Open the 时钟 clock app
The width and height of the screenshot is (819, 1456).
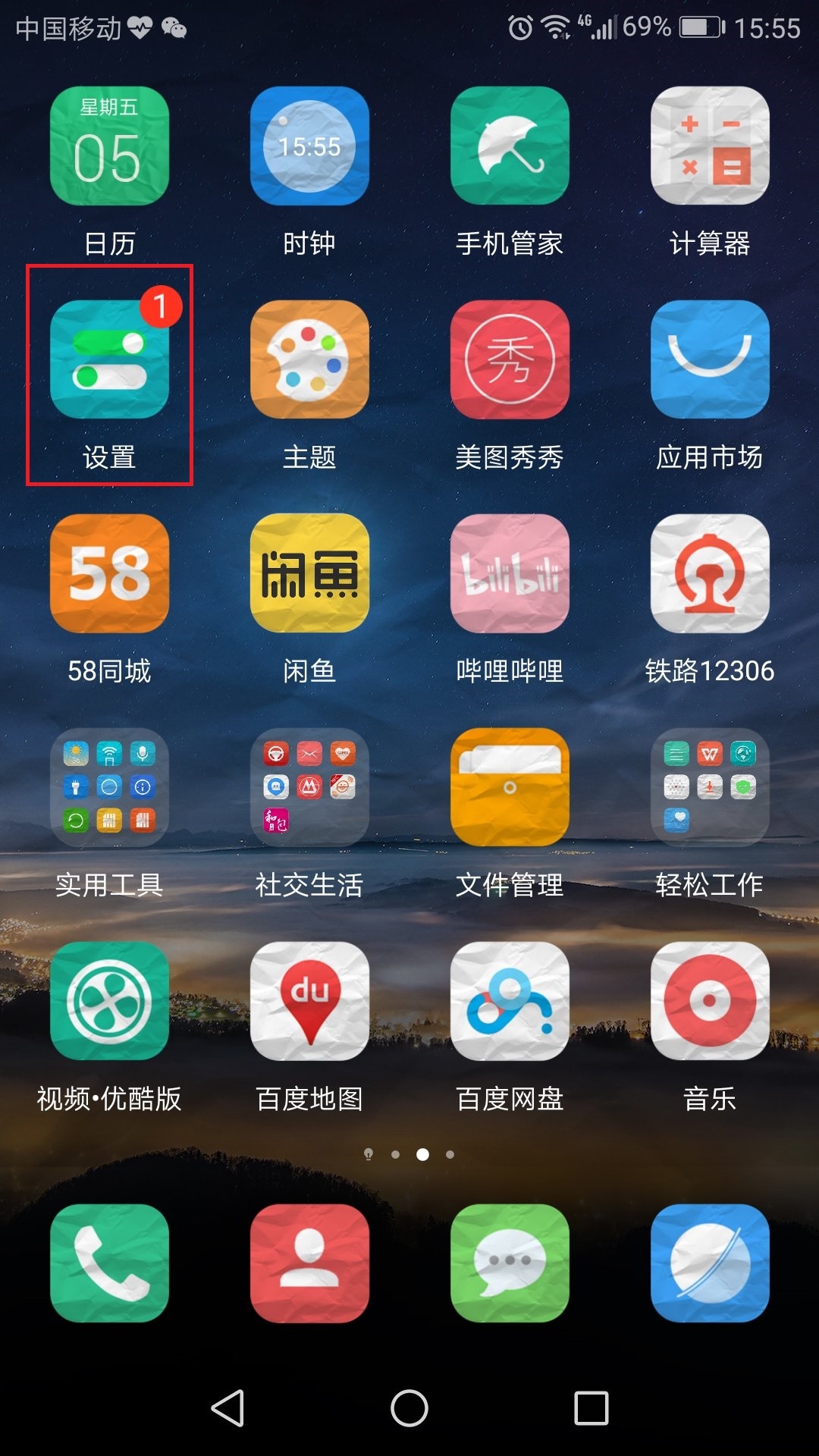click(x=309, y=146)
